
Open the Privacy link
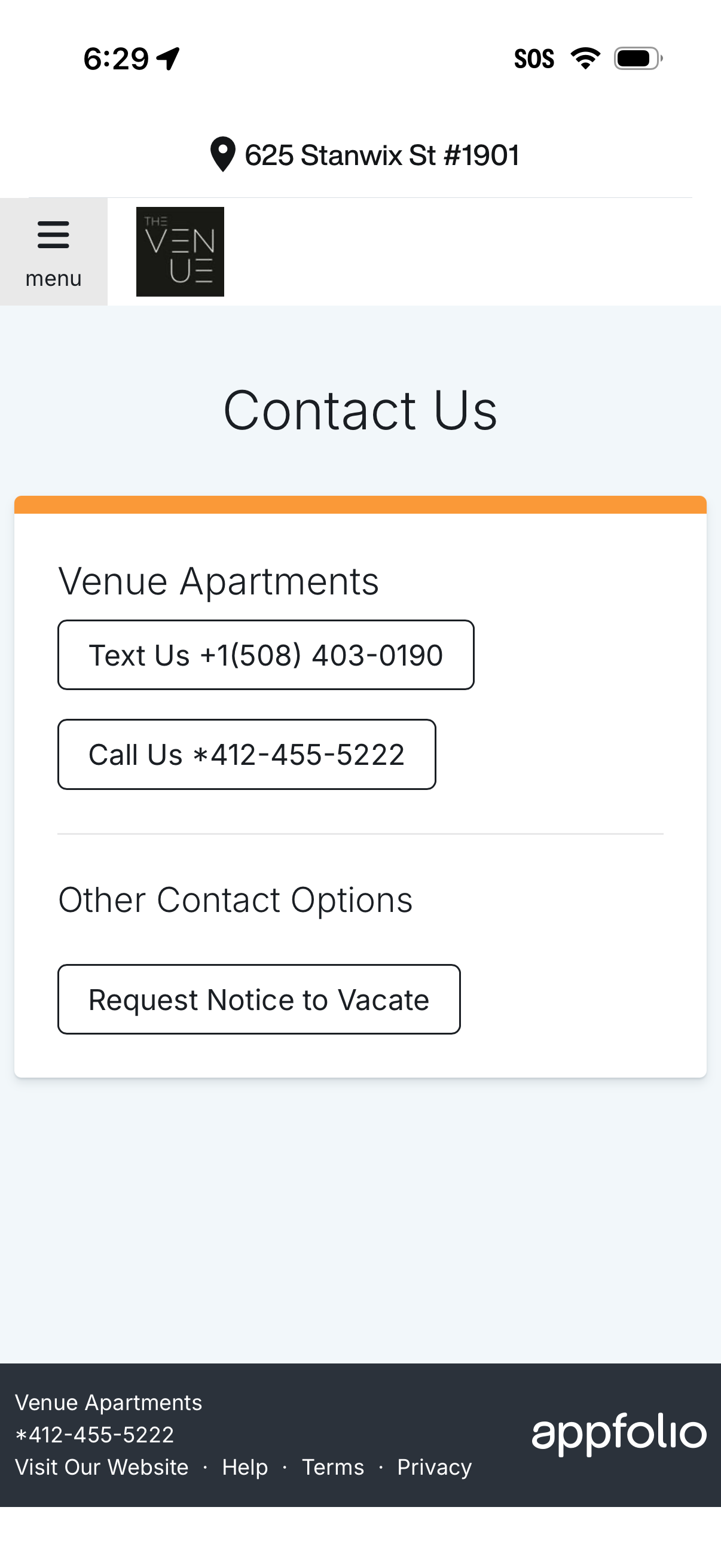pos(435,1467)
